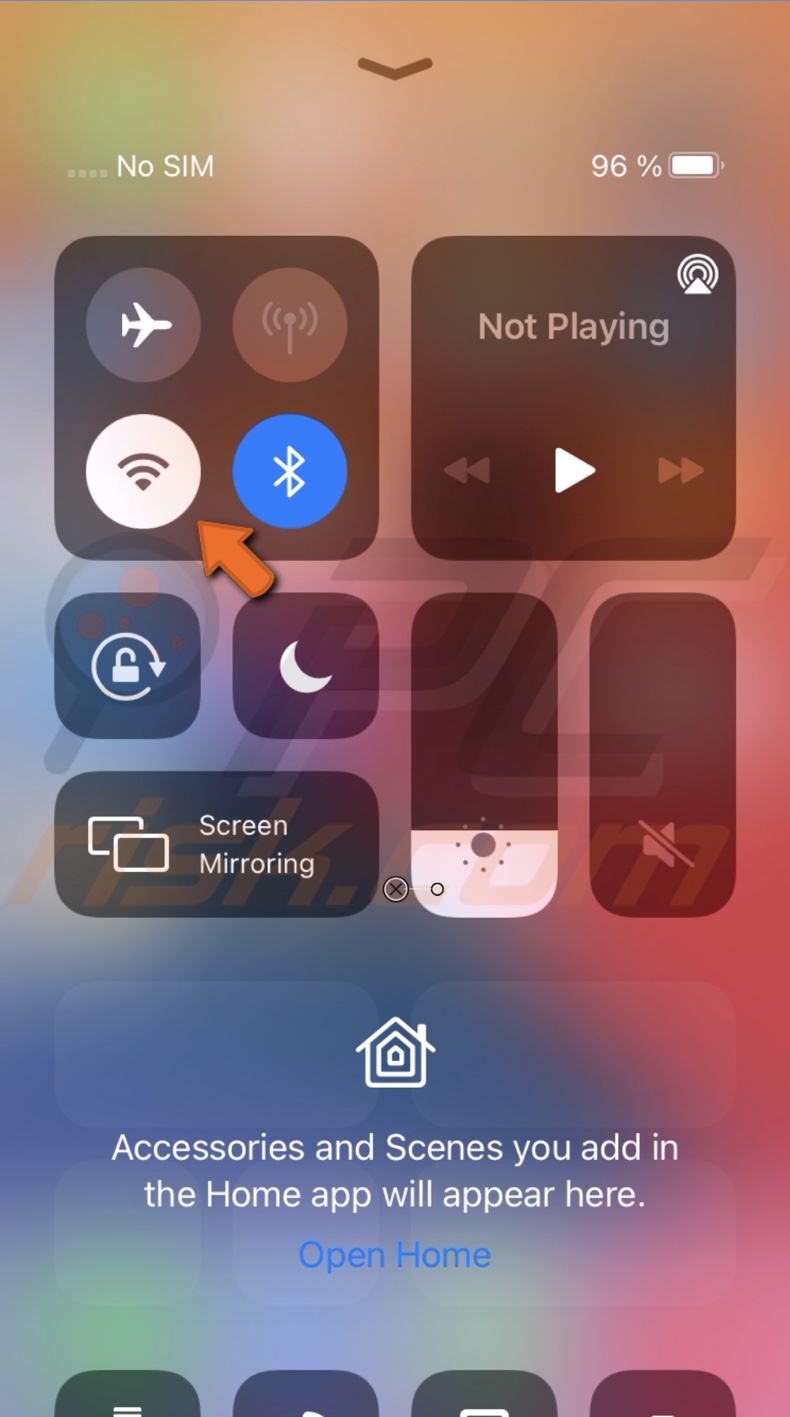Mute sound with the crossed speaker icon
This screenshot has width=790, height=1417.
pos(662,843)
